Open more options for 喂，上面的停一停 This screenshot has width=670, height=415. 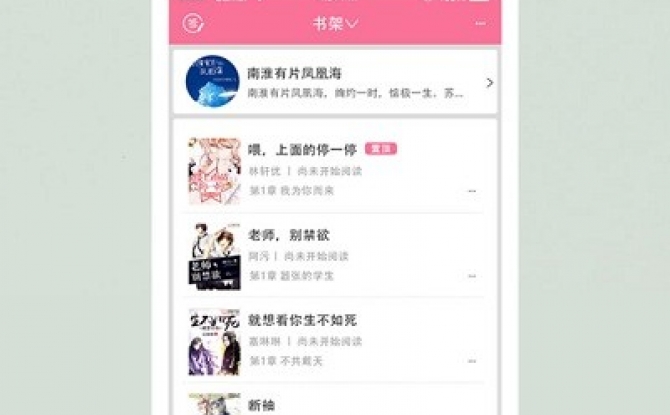[472, 191]
